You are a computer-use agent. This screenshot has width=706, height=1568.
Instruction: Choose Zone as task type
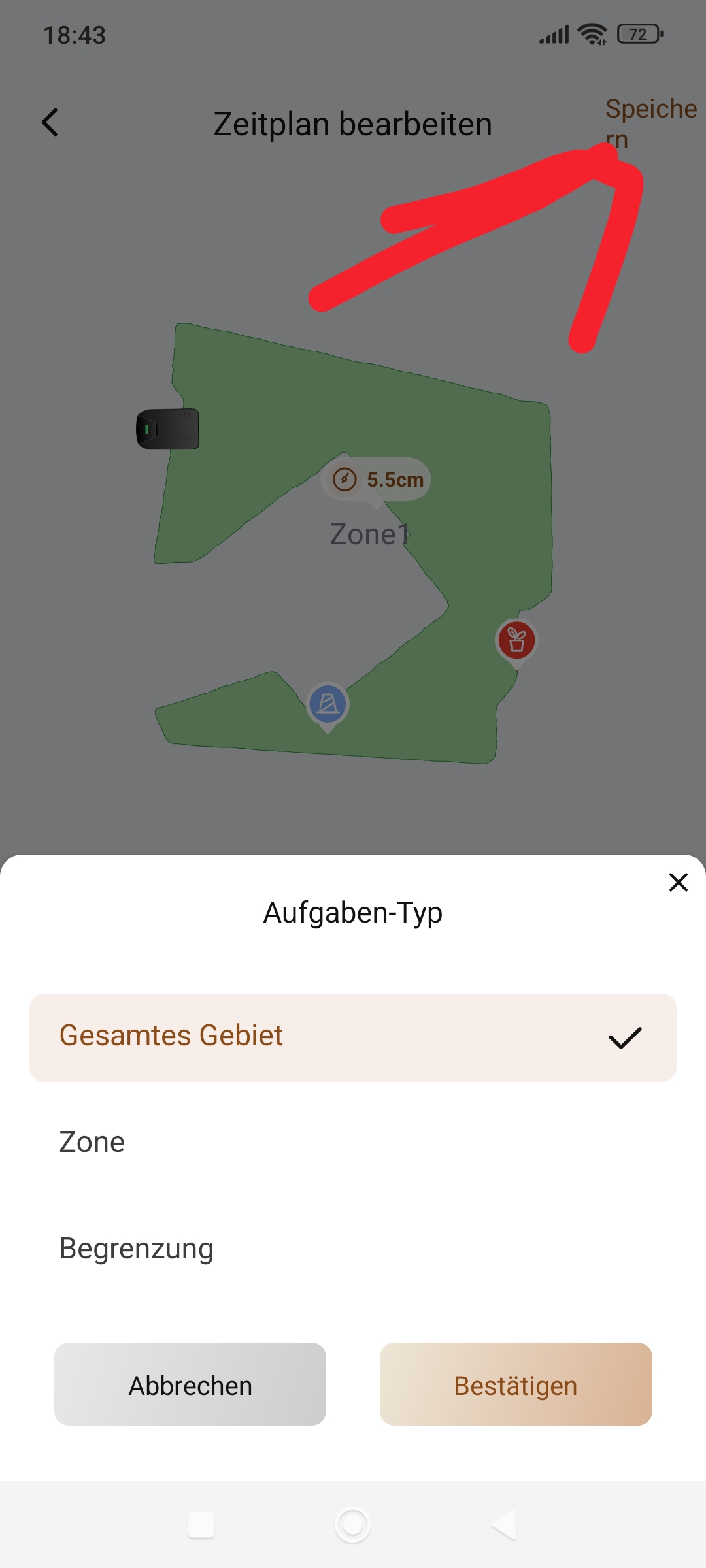click(x=353, y=1142)
